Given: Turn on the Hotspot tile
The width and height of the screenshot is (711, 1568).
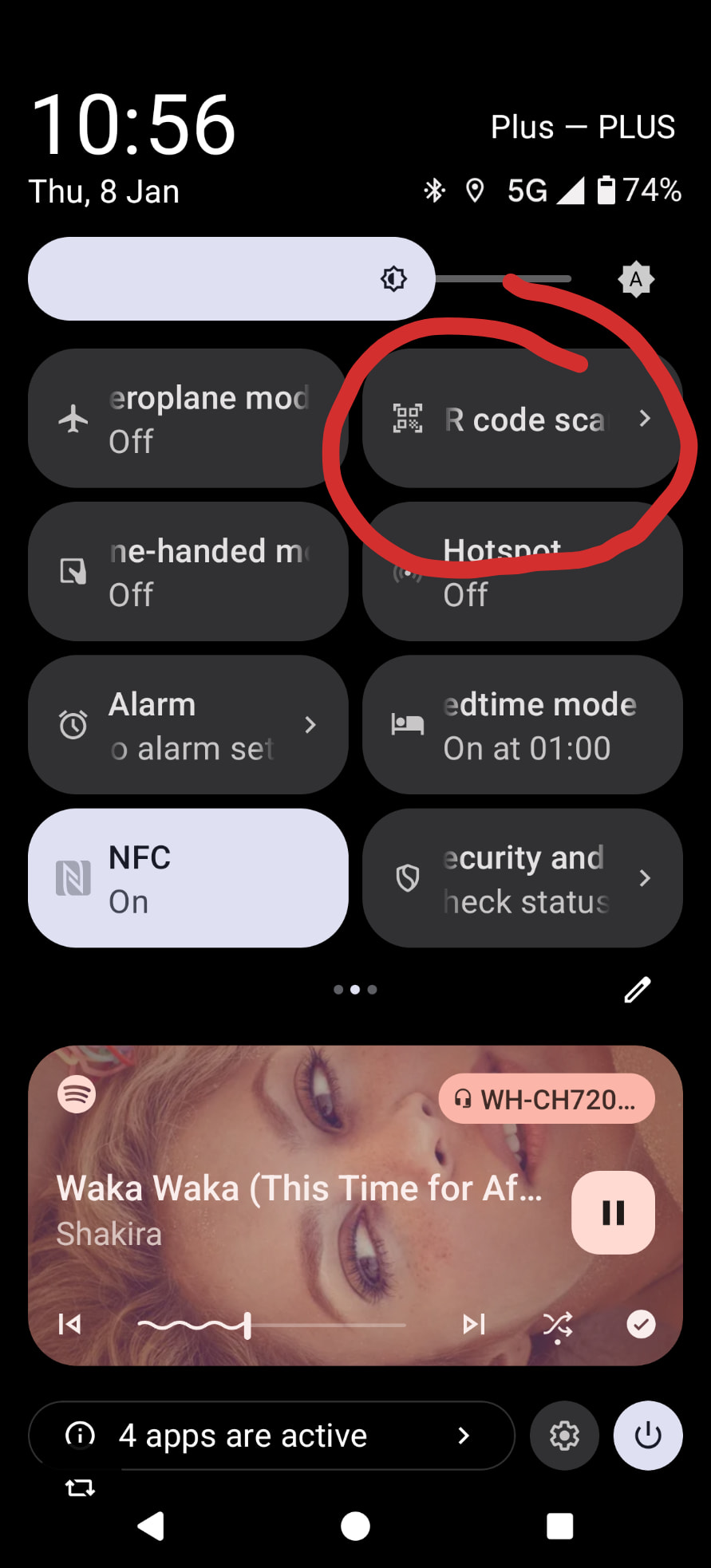Looking at the screenshot, I should (522, 572).
